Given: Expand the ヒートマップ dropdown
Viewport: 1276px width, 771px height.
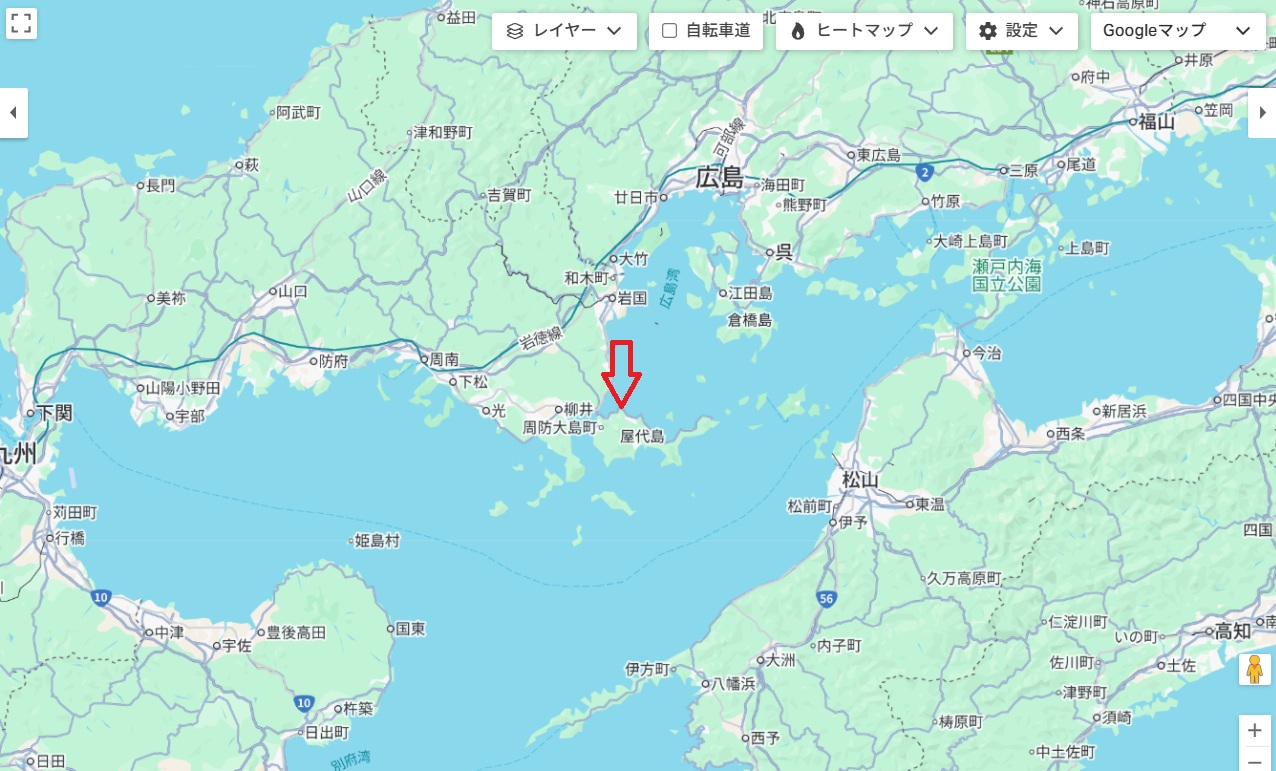Looking at the screenshot, I should click(864, 31).
